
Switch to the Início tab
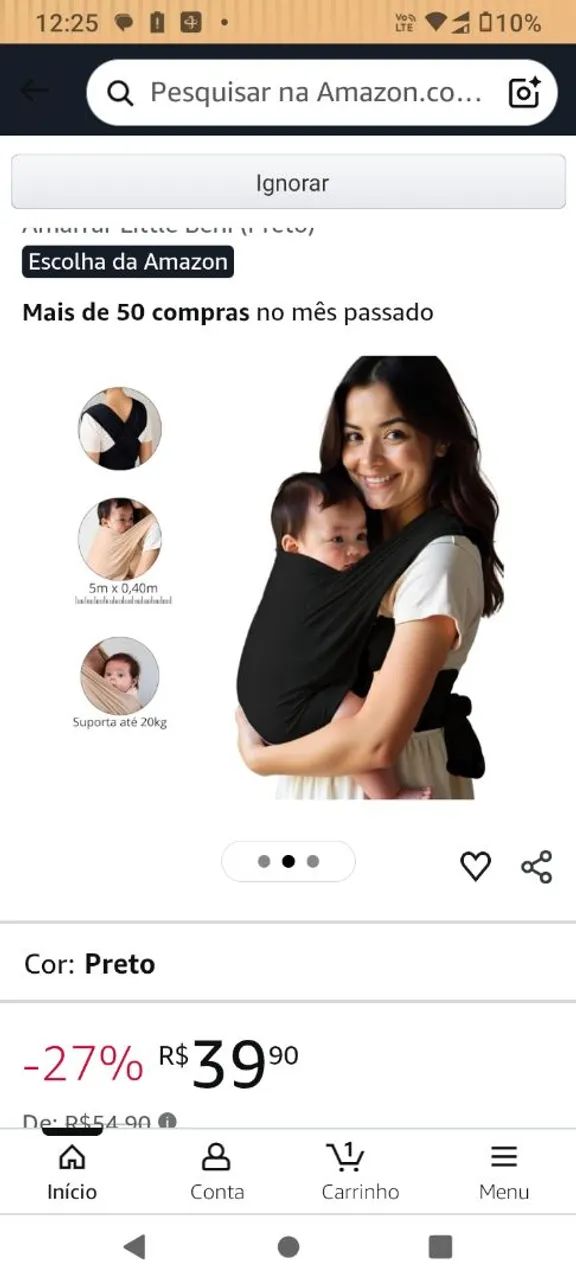point(72,1171)
